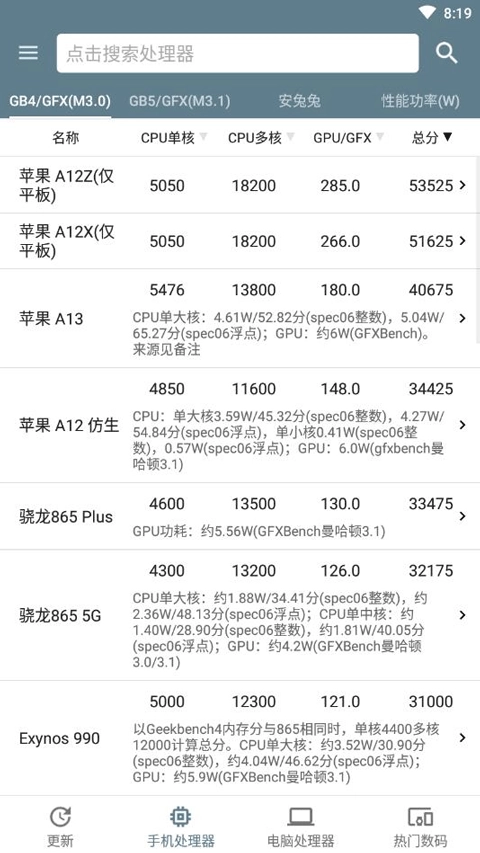This screenshot has width=480, height=853.
Task: Sort by GPU/GFX column
Action: click(x=348, y=138)
